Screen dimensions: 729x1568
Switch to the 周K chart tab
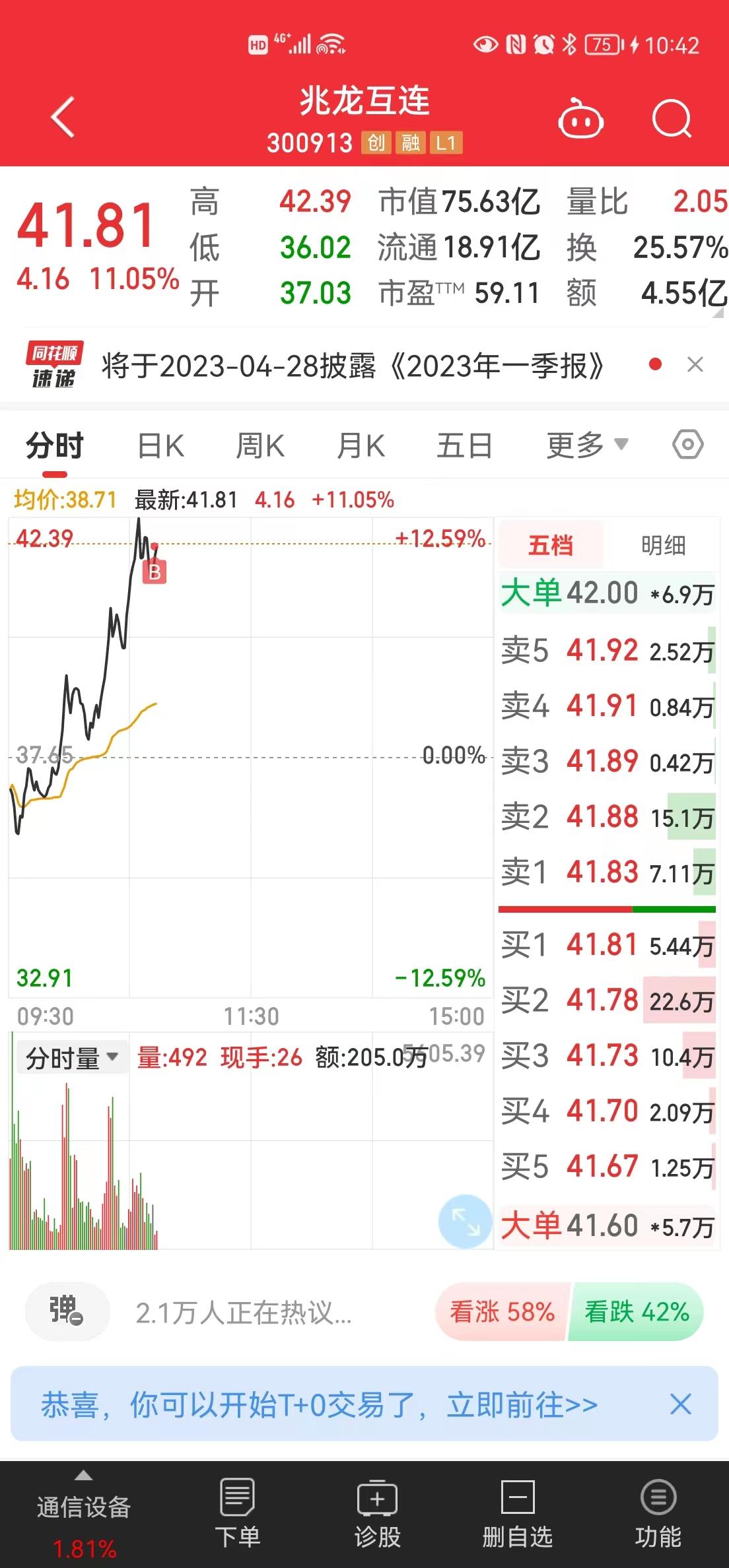pyautogui.click(x=260, y=445)
